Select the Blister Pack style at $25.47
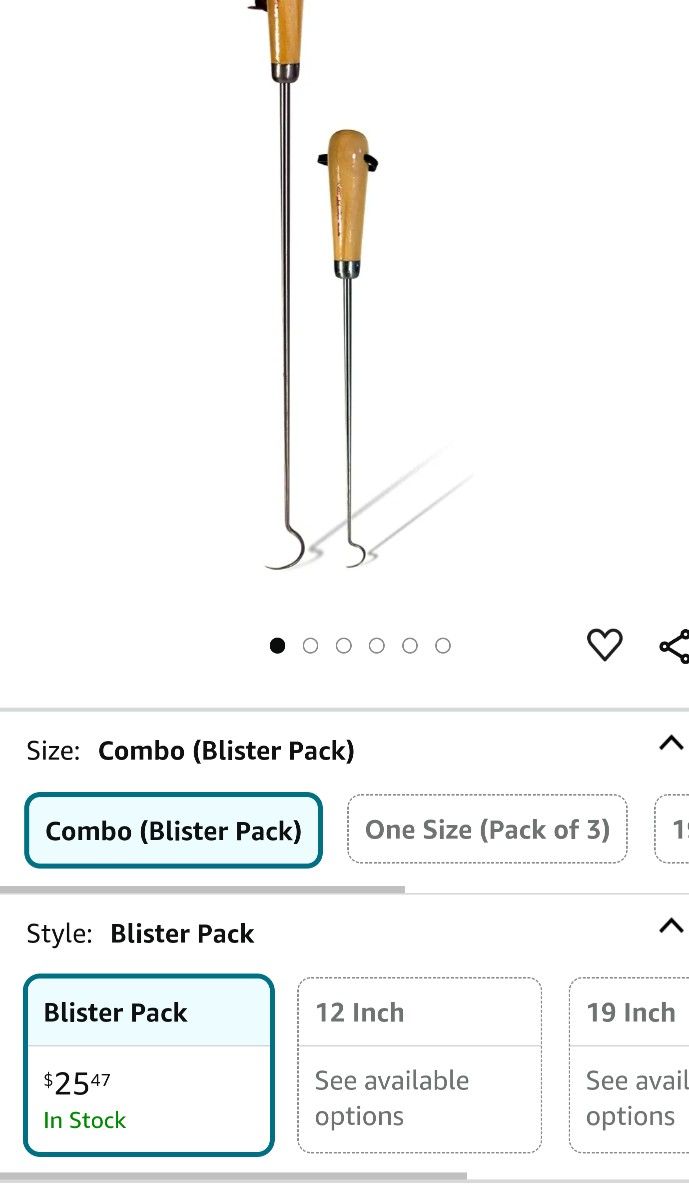Screen dimensions: 689x1196 [x=149, y=1065]
